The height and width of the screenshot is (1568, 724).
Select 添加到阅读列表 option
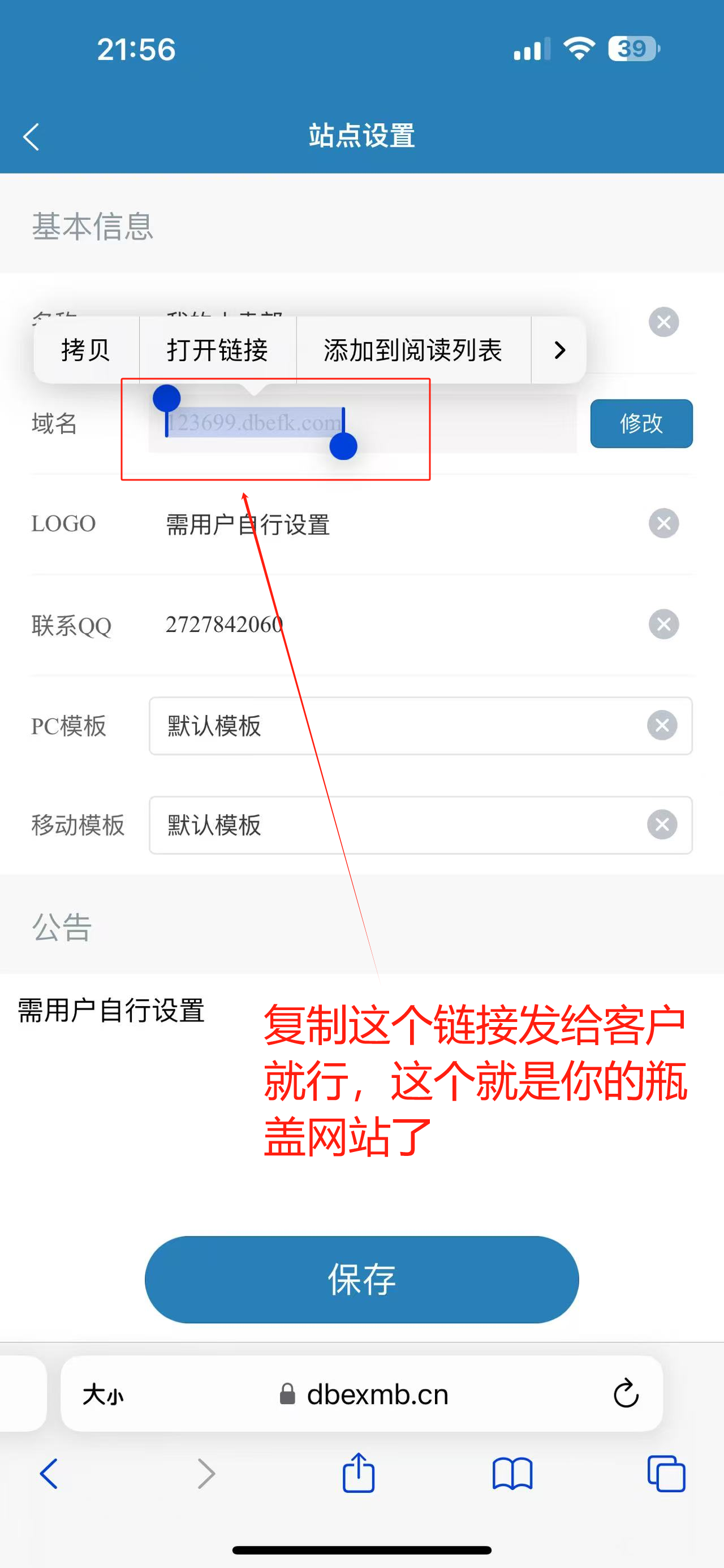[413, 350]
